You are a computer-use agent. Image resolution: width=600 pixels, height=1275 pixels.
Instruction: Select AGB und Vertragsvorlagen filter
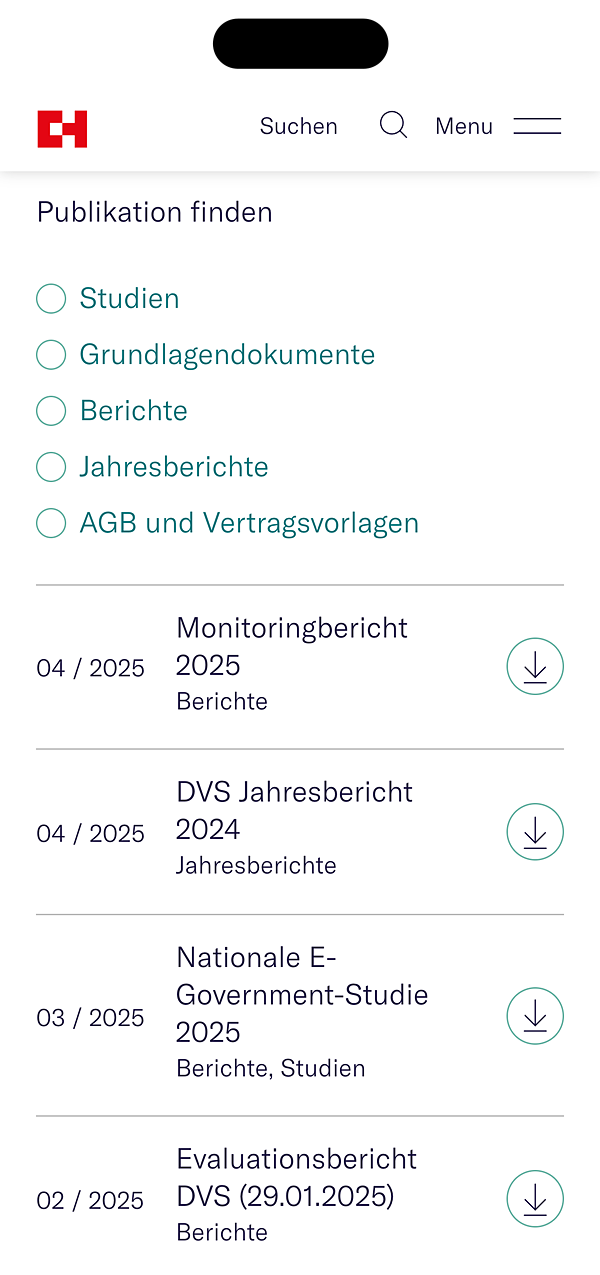51,523
